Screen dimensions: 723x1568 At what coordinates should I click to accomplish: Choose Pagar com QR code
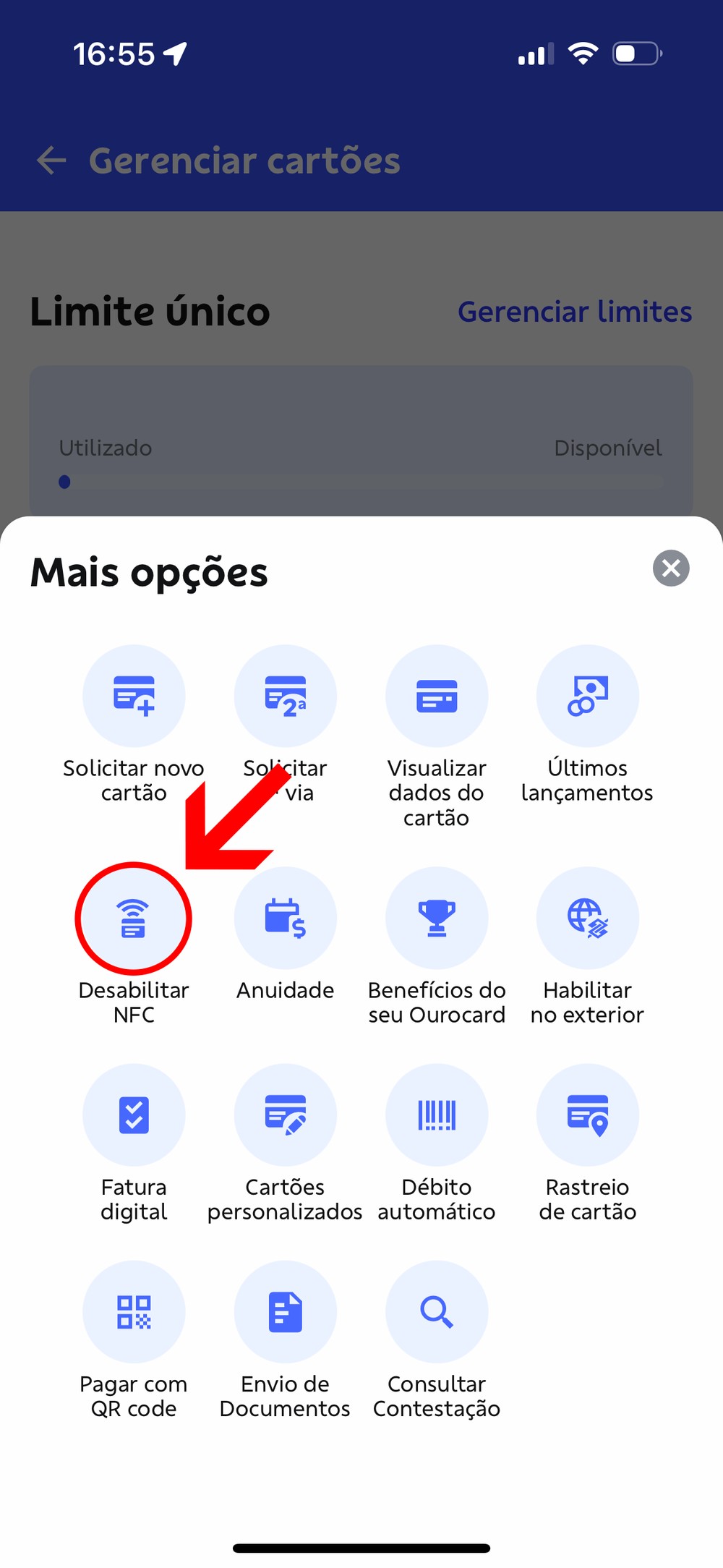point(134,1312)
